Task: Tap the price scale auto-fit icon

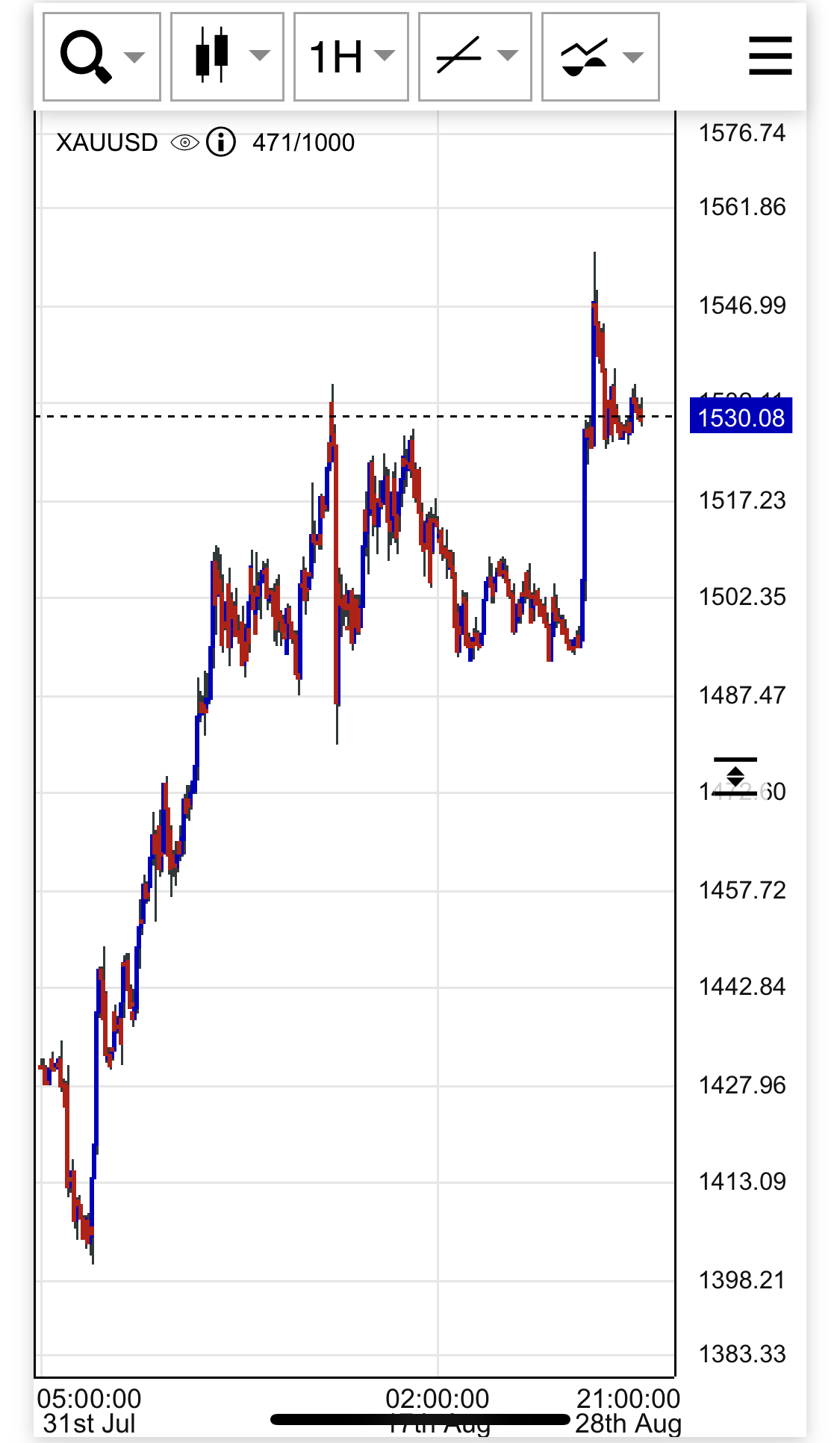Action: pos(735,776)
